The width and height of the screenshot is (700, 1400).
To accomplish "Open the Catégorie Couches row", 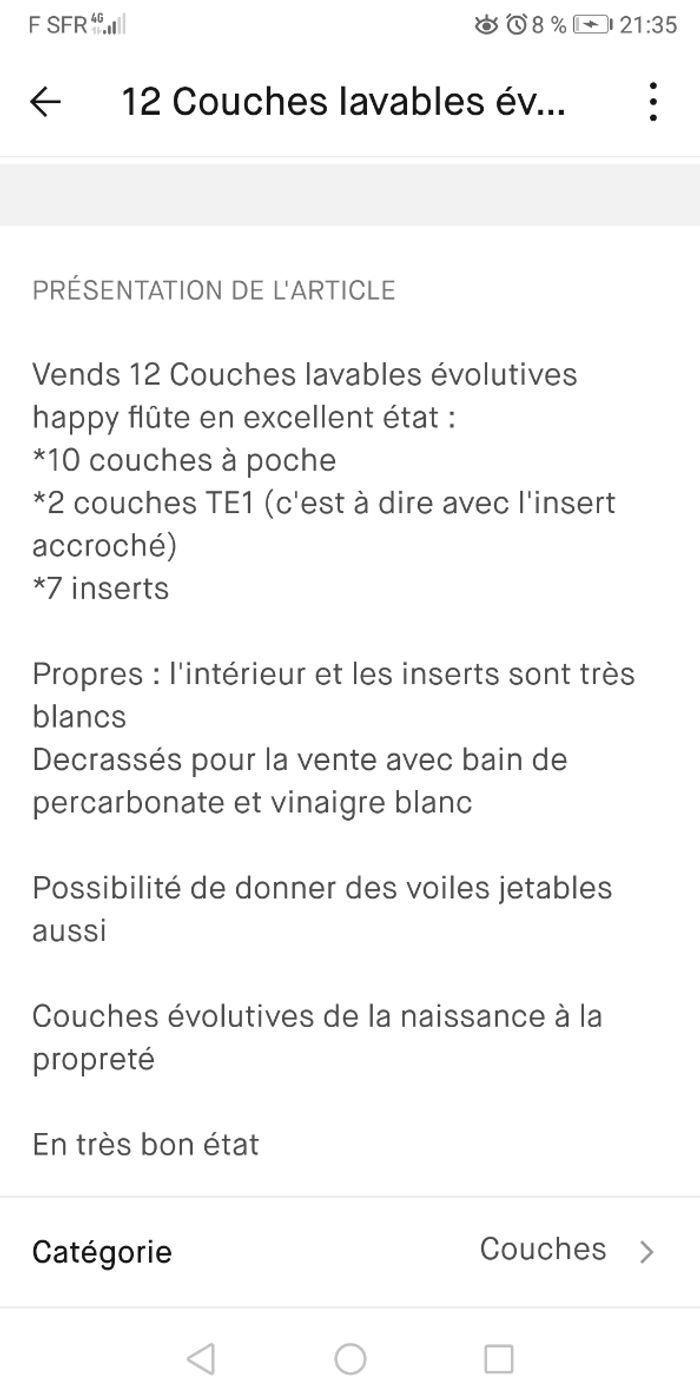I will click(350, 1251).
